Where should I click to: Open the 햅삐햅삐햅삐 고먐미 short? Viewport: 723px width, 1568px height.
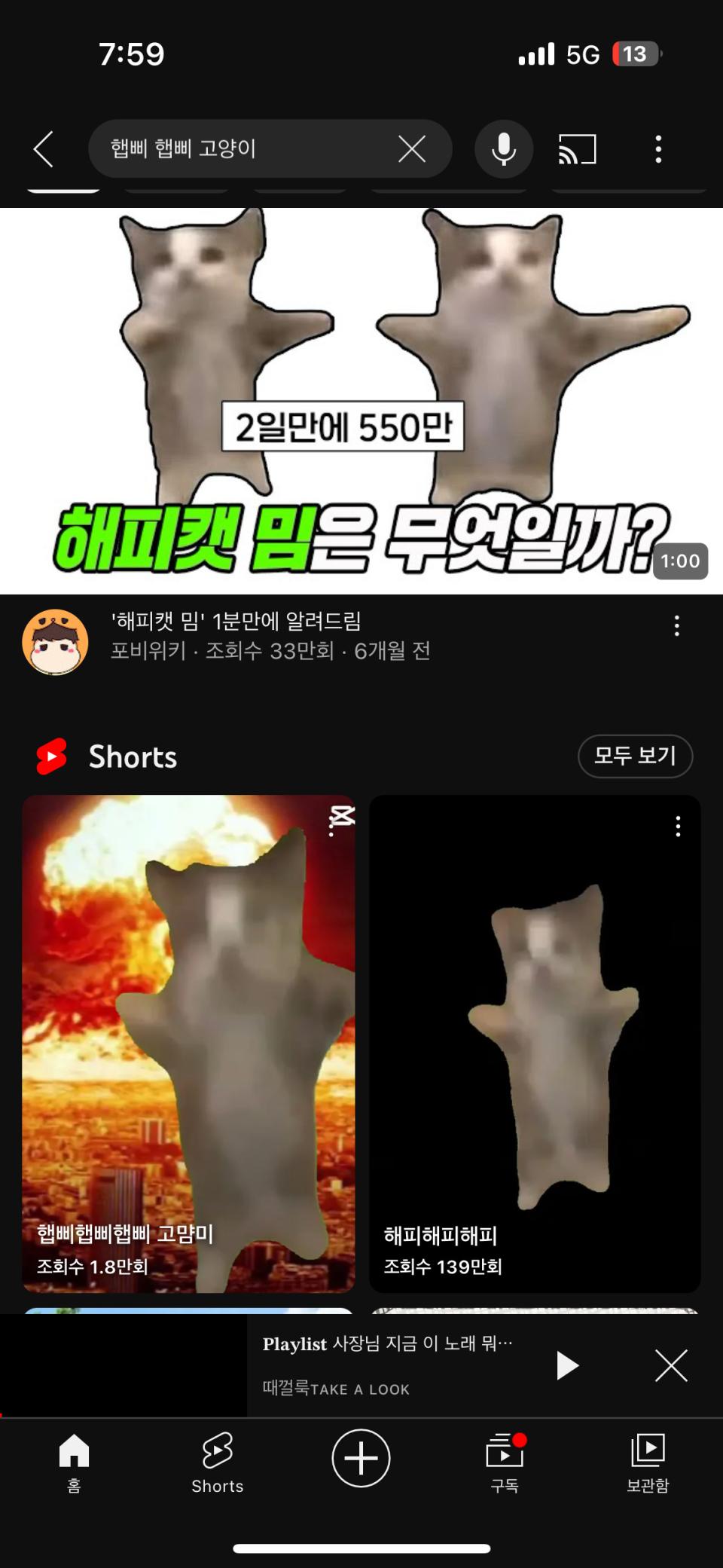point(188,1044)
